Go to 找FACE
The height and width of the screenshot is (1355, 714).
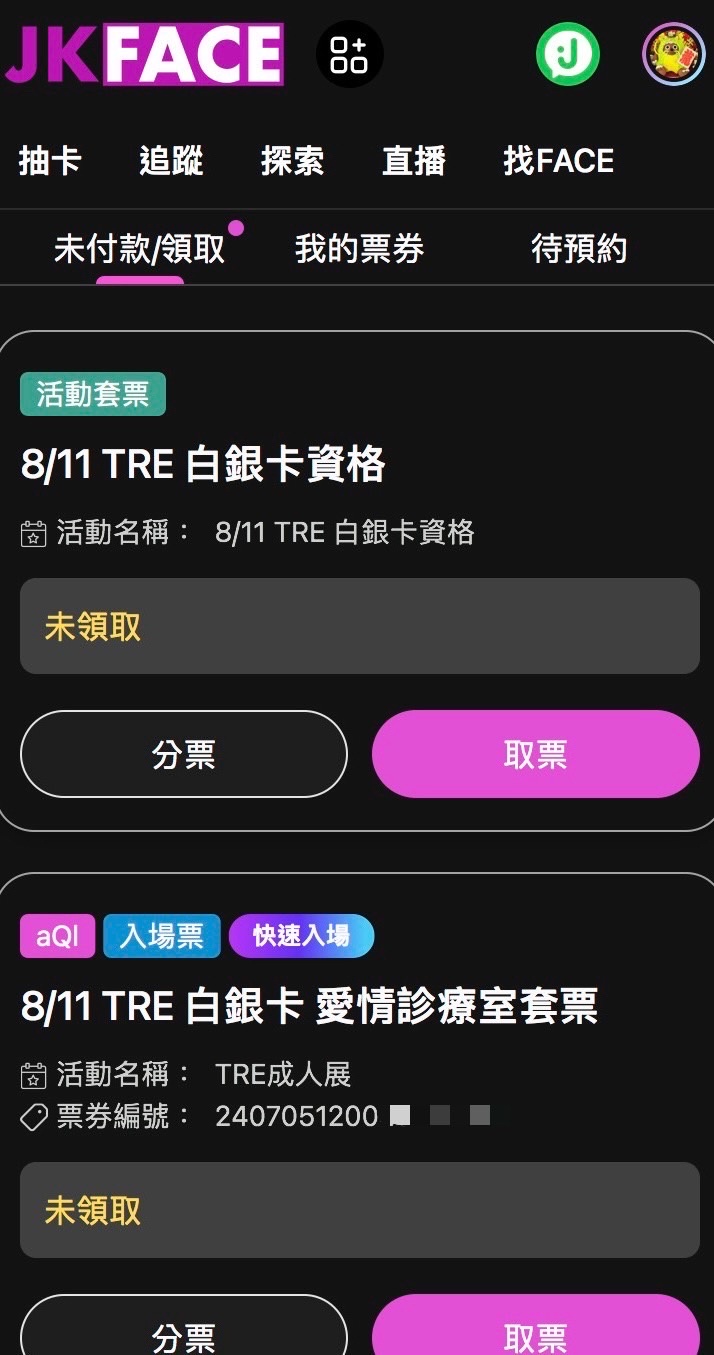coord(558,161)
